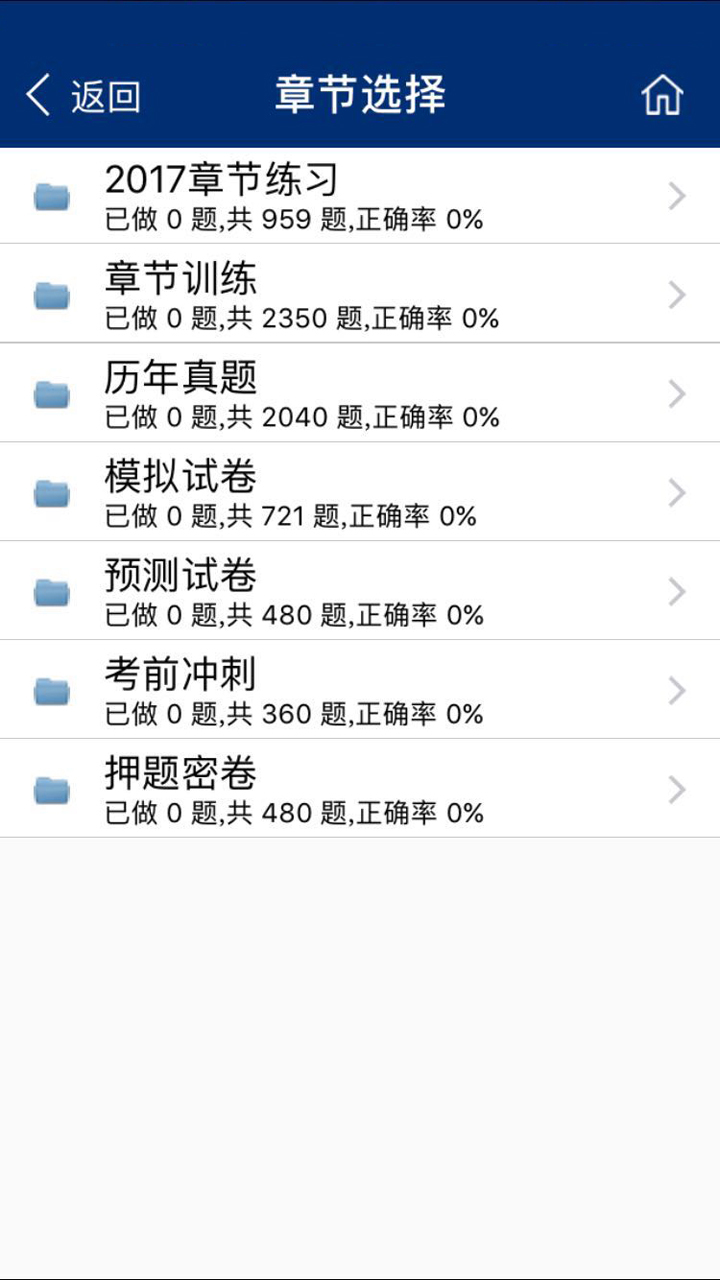
Task: Open 历年真题 using its right chevron
Action: [676, 393]
